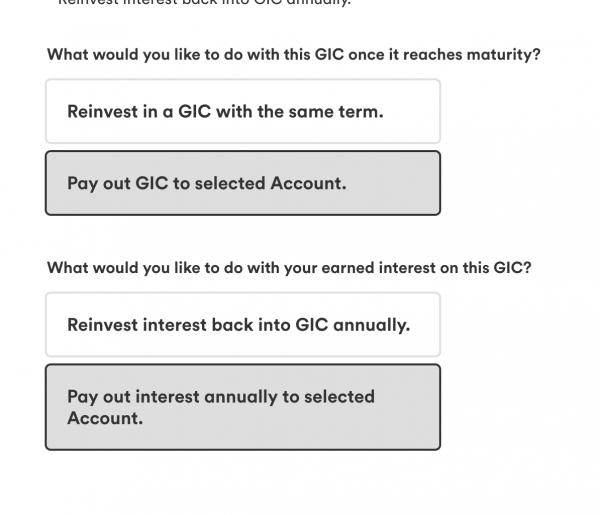Select Reinvest in a GIC with the same term

coord(242,111)
